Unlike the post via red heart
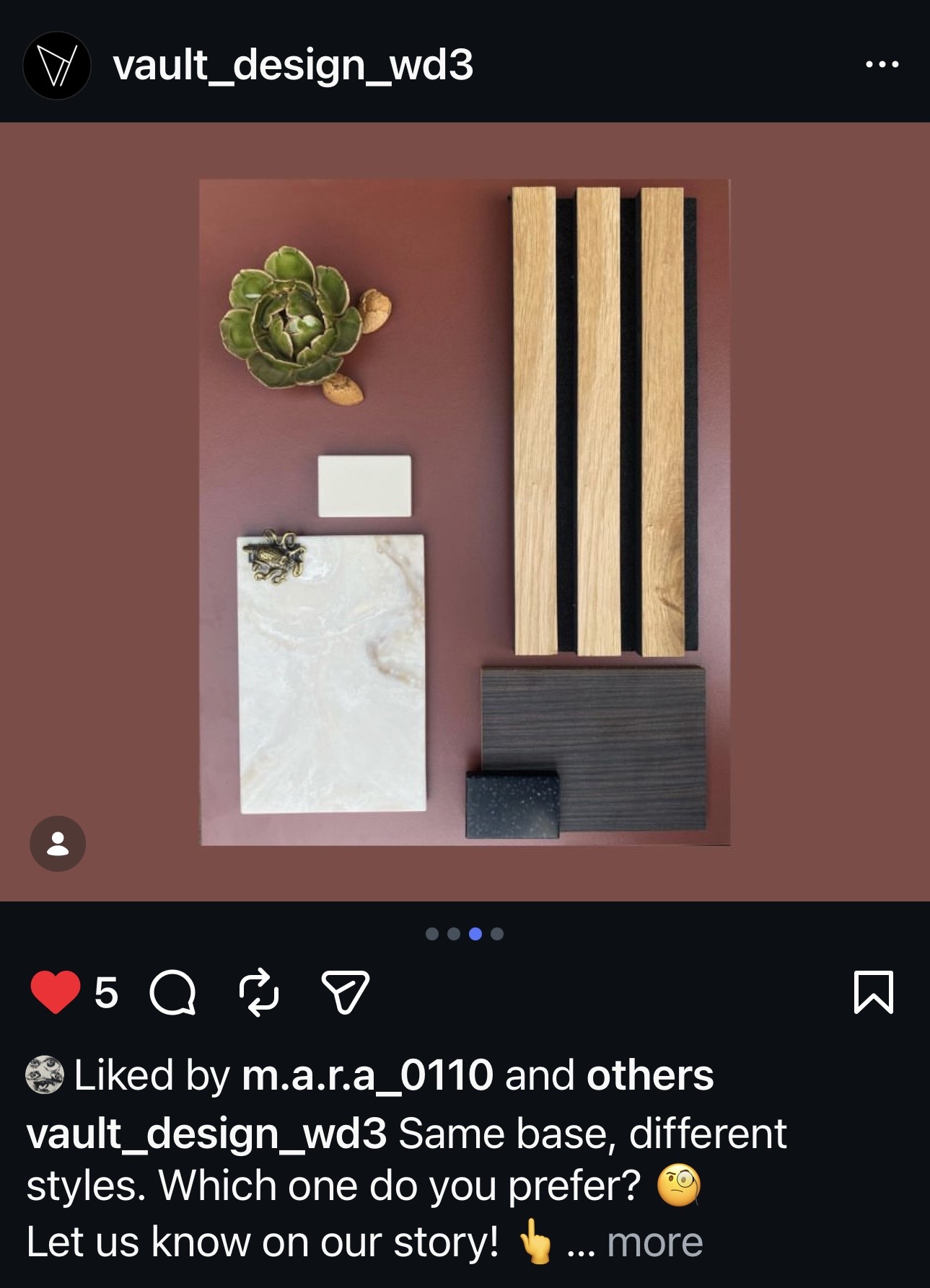Image resolution: width=930 pixels, height=1288 pixels. coord(56,992)
